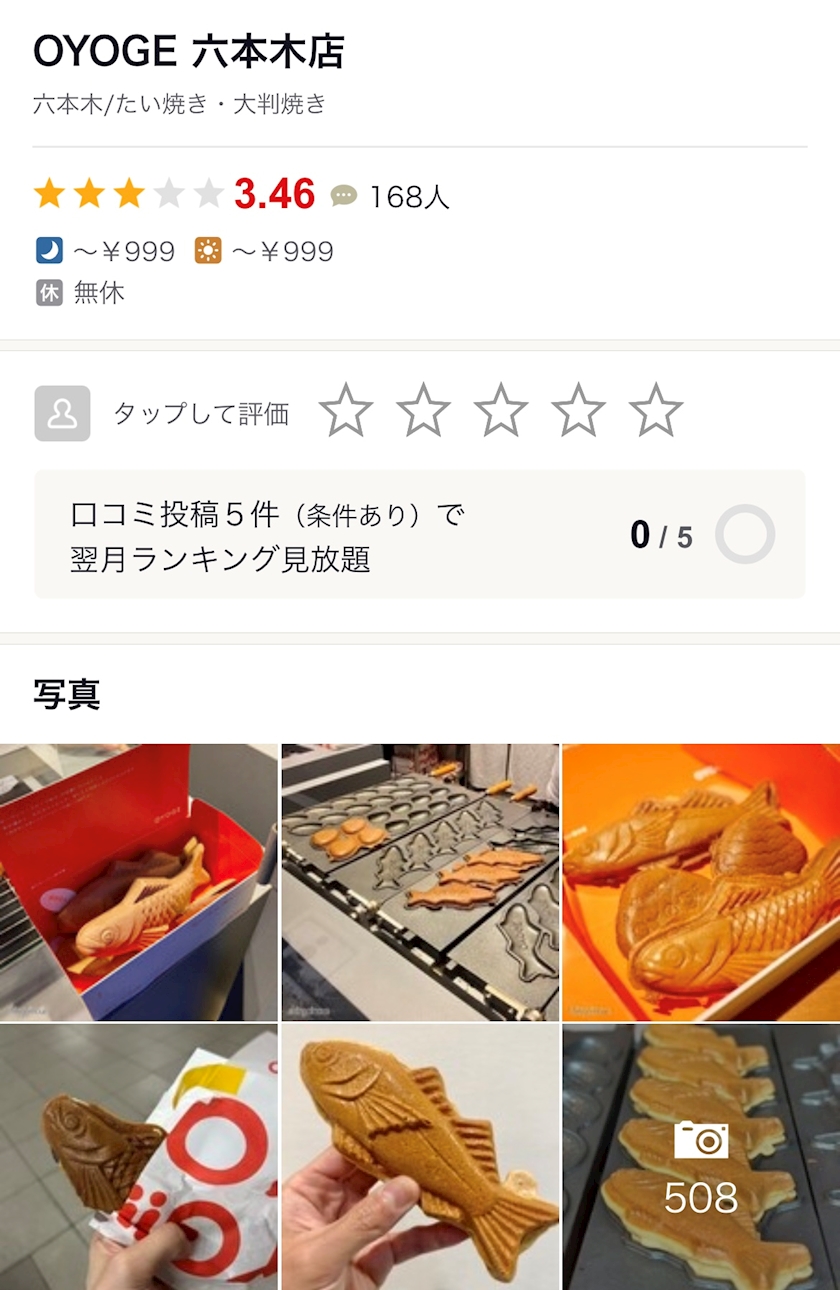Rate the restaurant one star
Viewport: 840px width, 1290px height.
tap(346, 411)
